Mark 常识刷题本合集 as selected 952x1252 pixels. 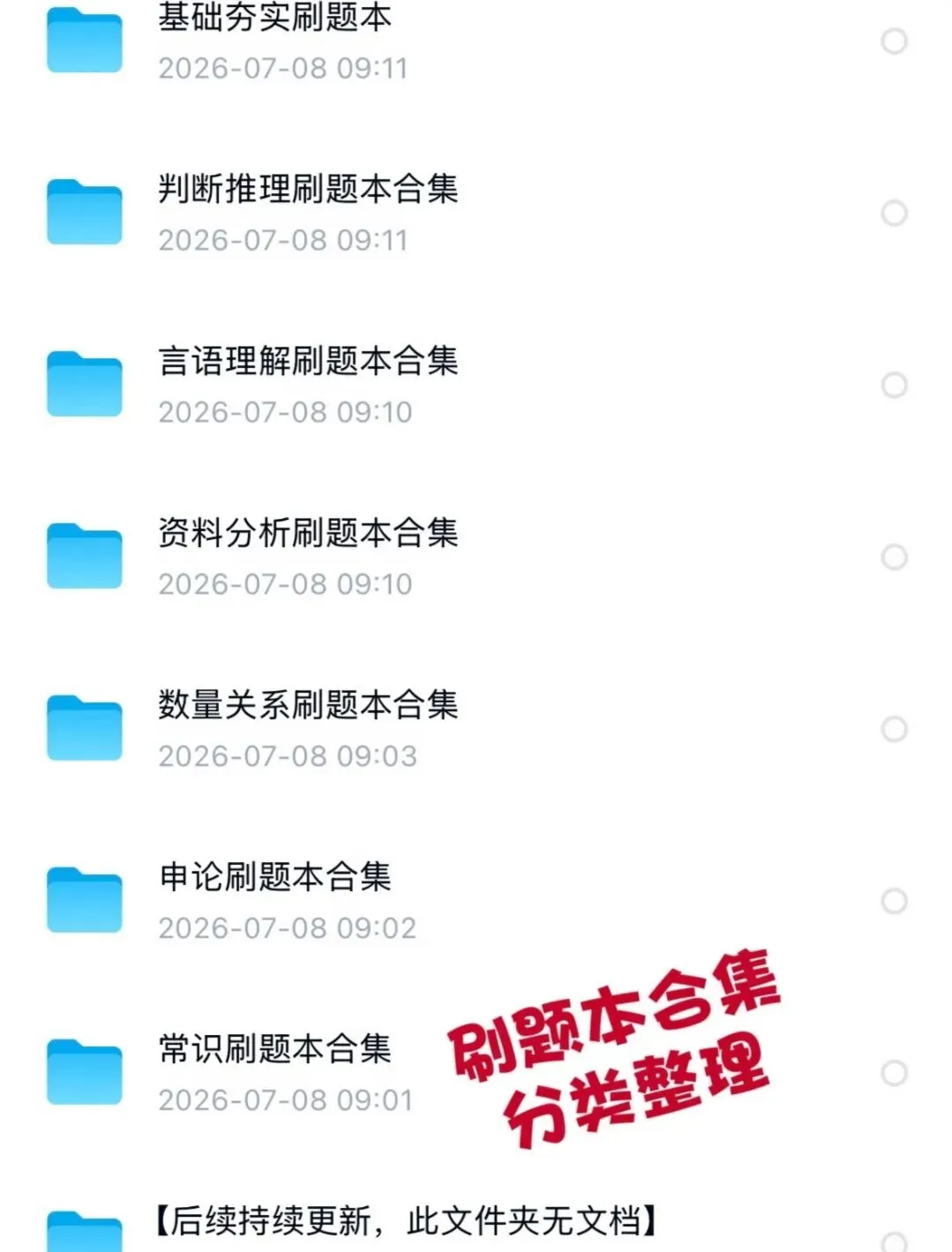(x=895, y=1074)
